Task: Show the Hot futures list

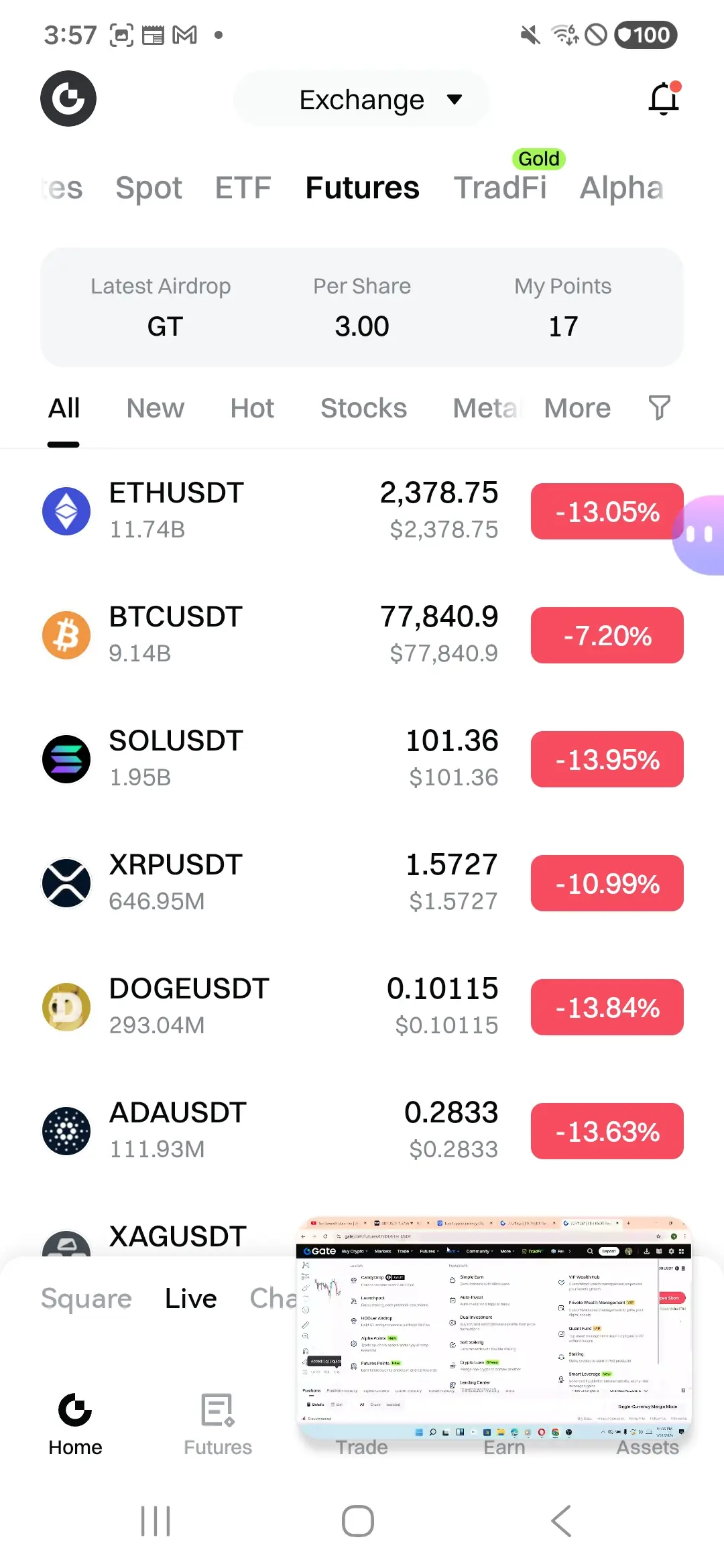Action: [x=252, y=408]
